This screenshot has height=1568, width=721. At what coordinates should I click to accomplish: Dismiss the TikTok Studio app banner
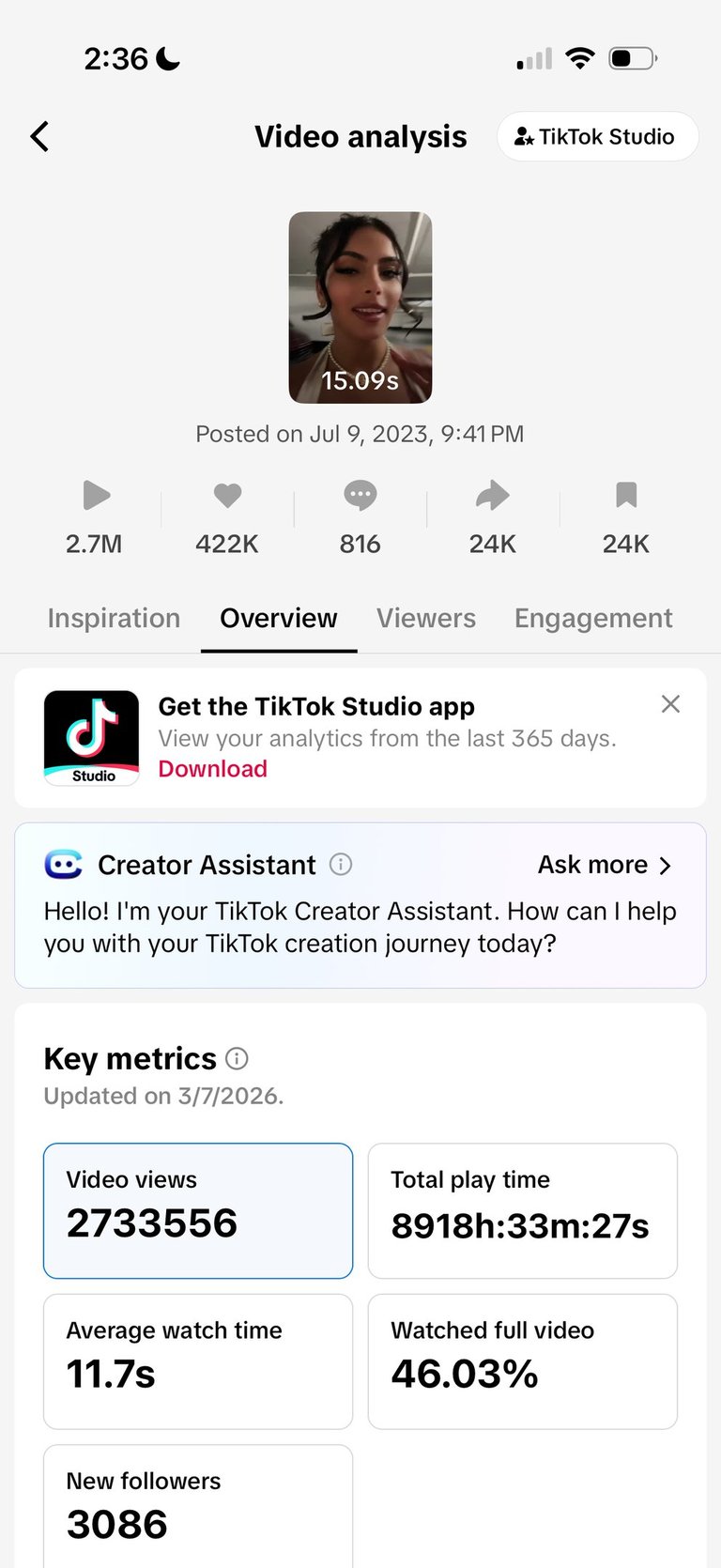pos(670,704)
